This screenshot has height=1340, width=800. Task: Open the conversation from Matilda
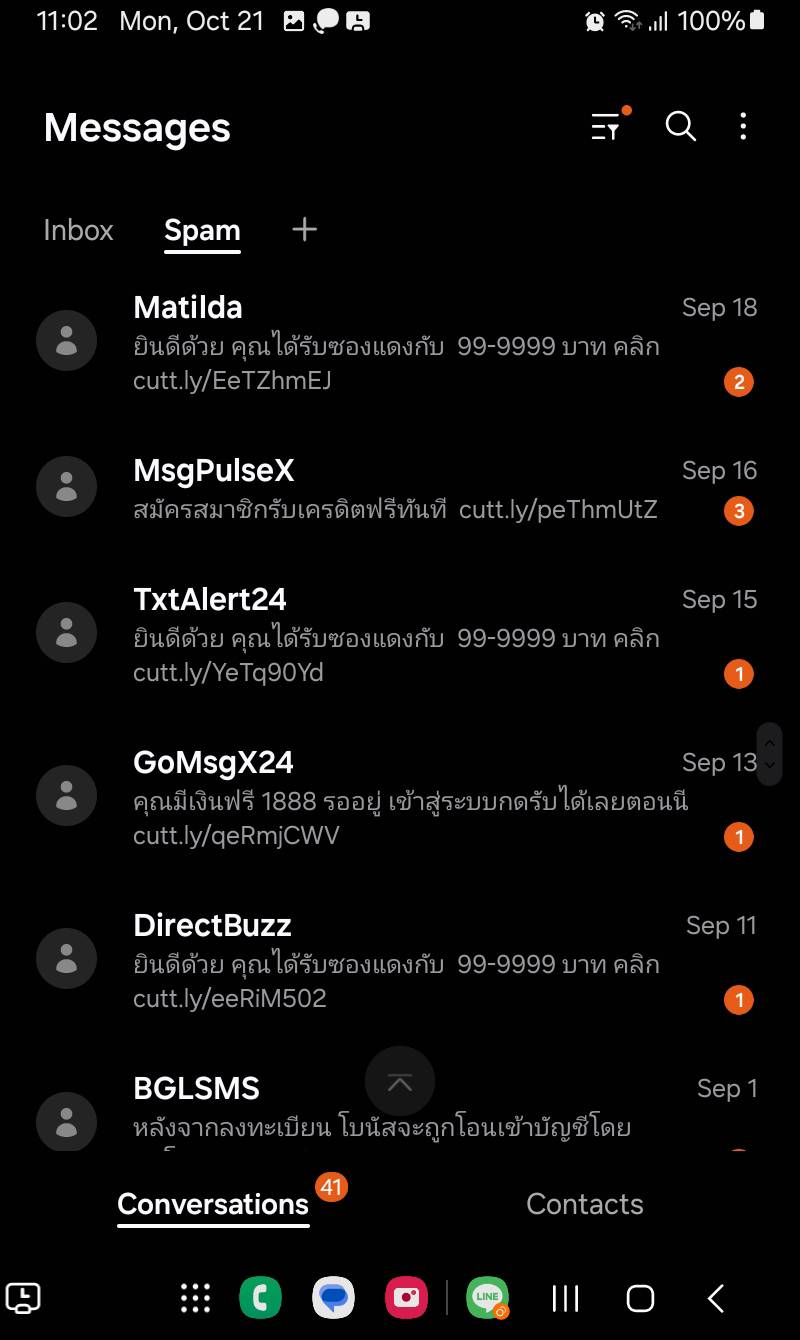400,341
